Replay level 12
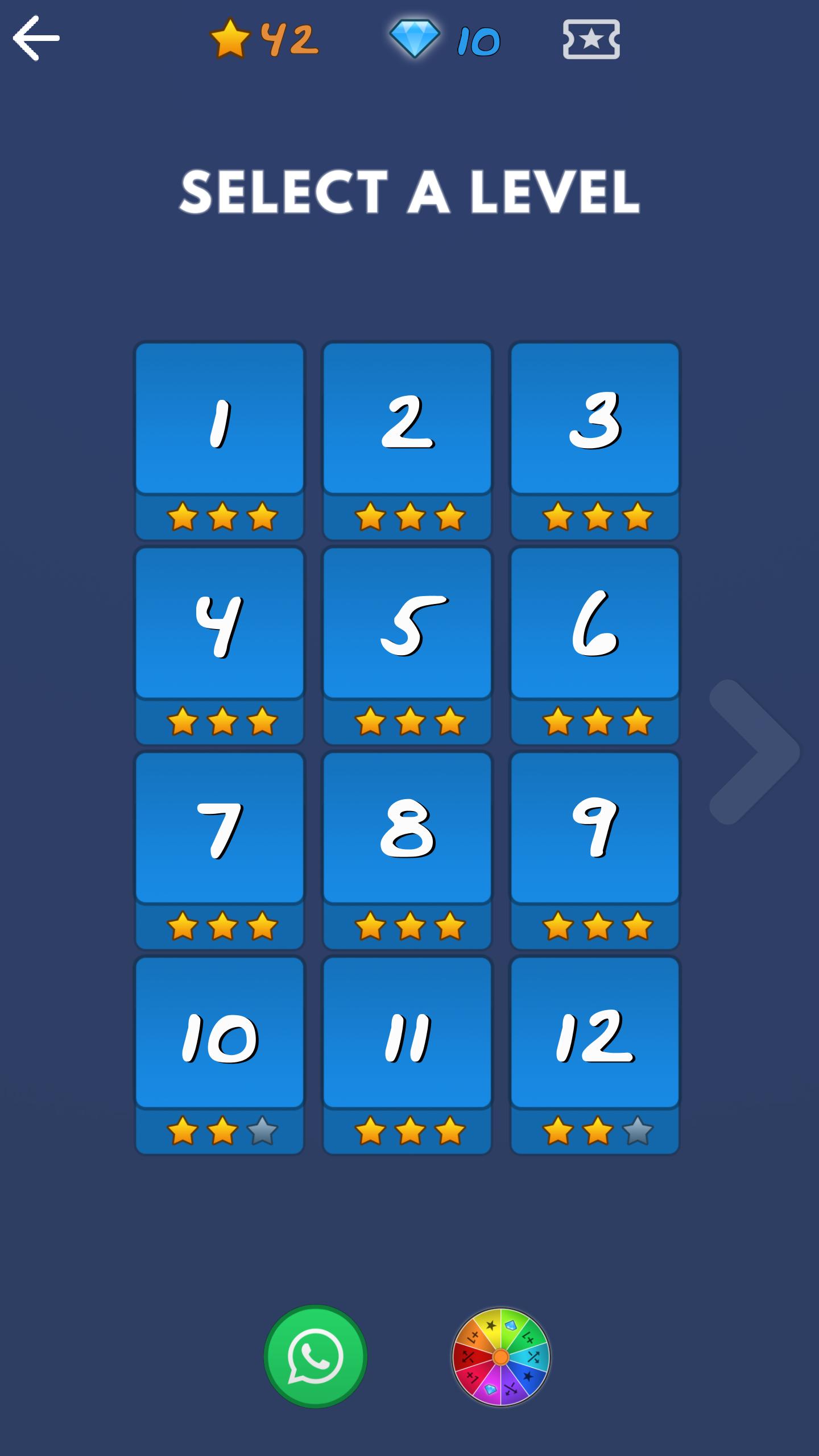 point(595,1055)
